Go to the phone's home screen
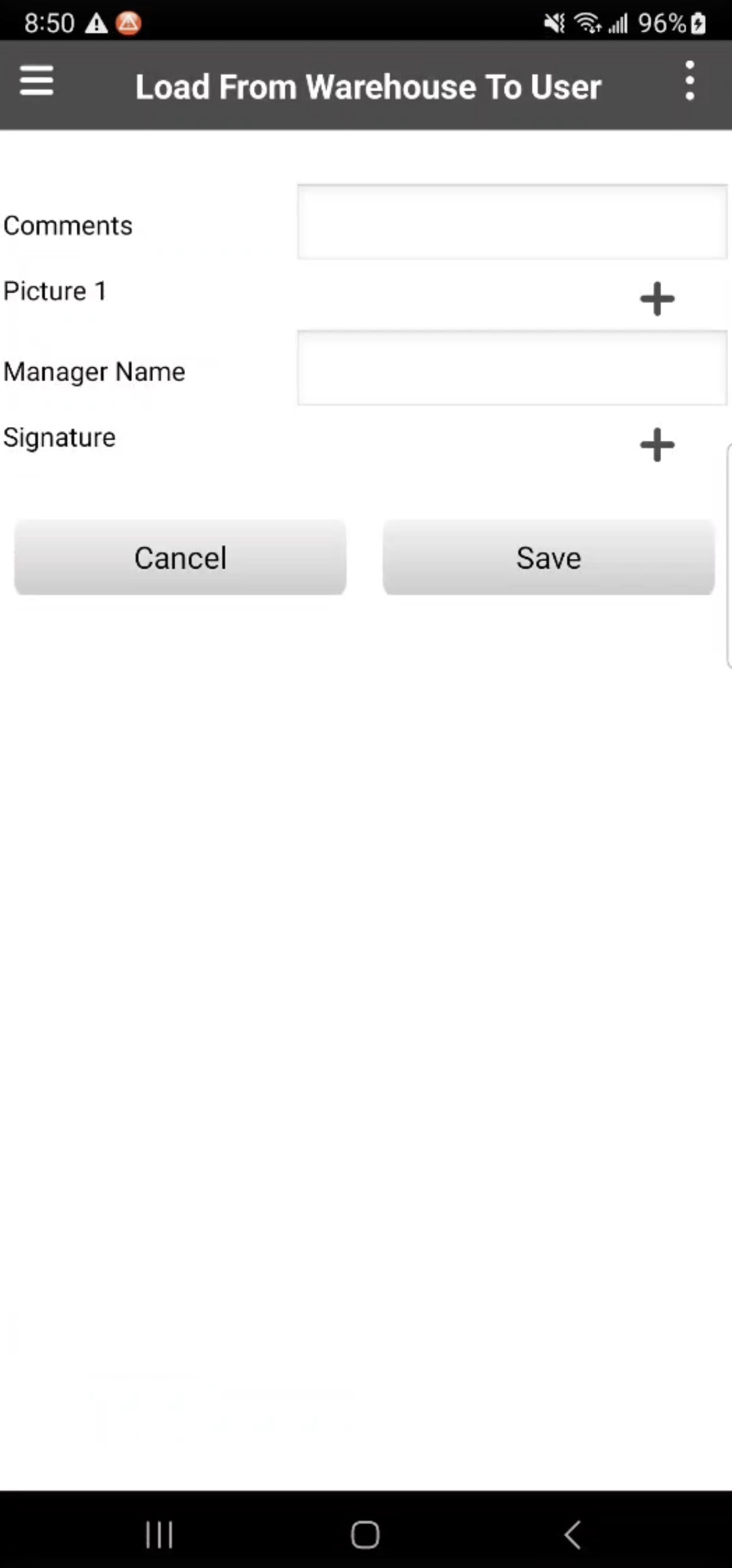The height and width of the screenshot is (1568, 732). 365,1535
